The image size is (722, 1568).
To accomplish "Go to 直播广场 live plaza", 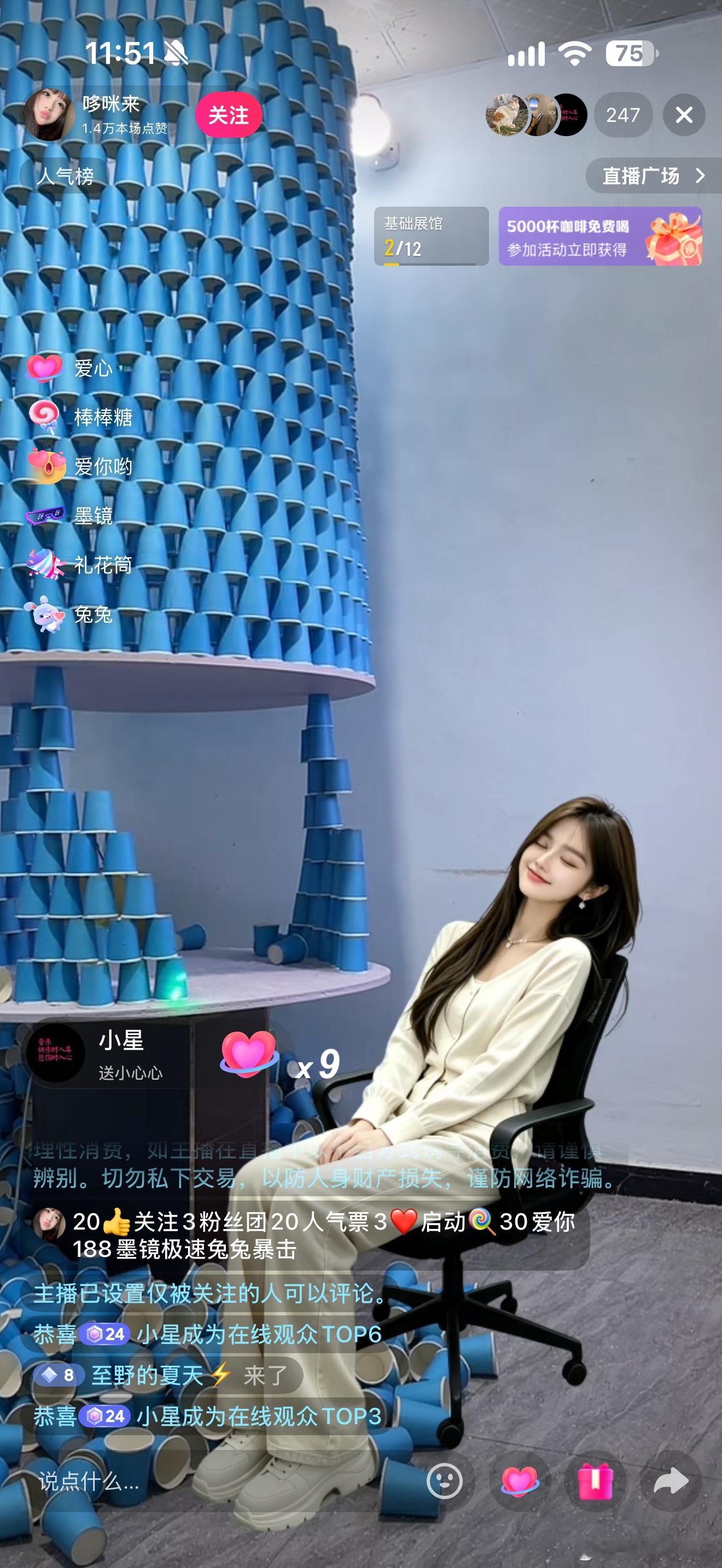I will coord(654,176).
